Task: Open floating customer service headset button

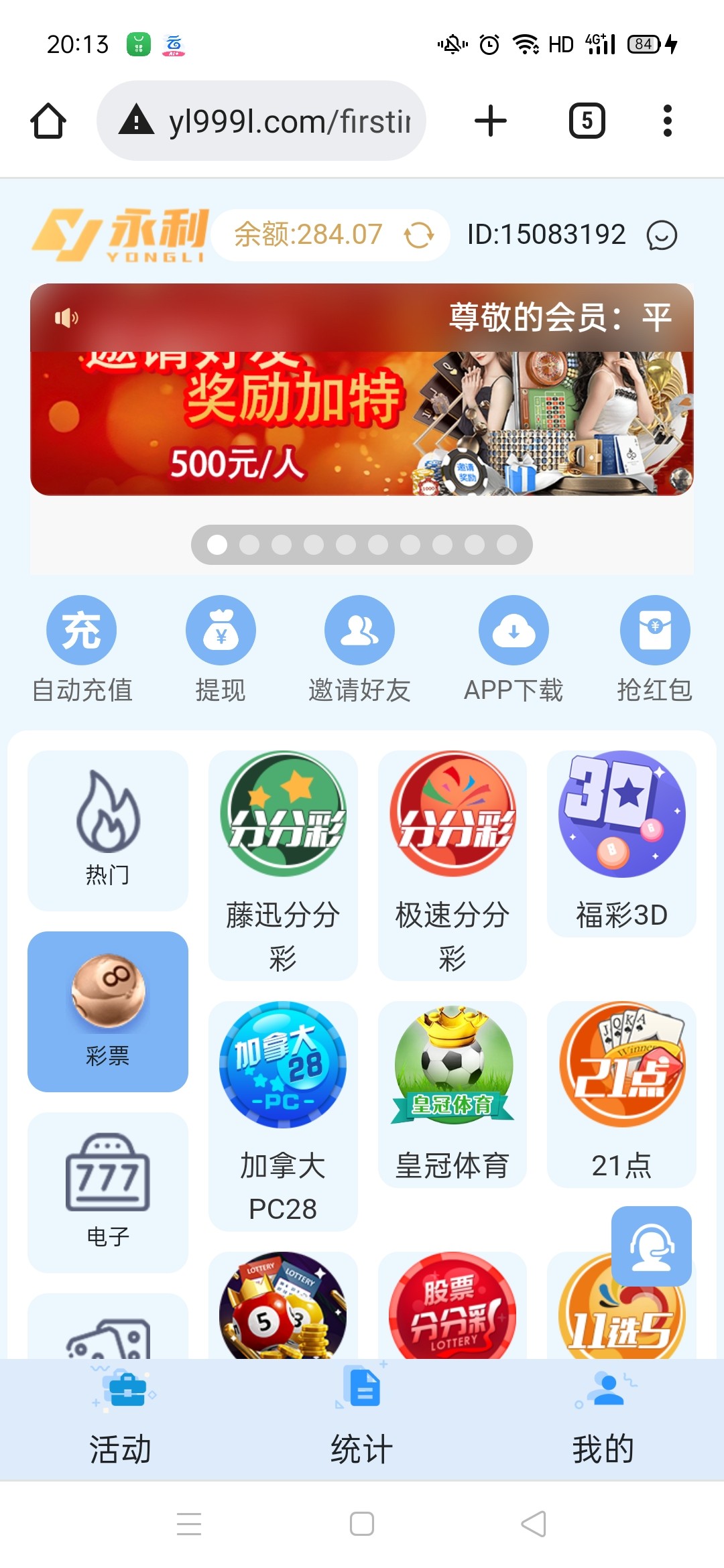Action: click(x=651, y=1246)
